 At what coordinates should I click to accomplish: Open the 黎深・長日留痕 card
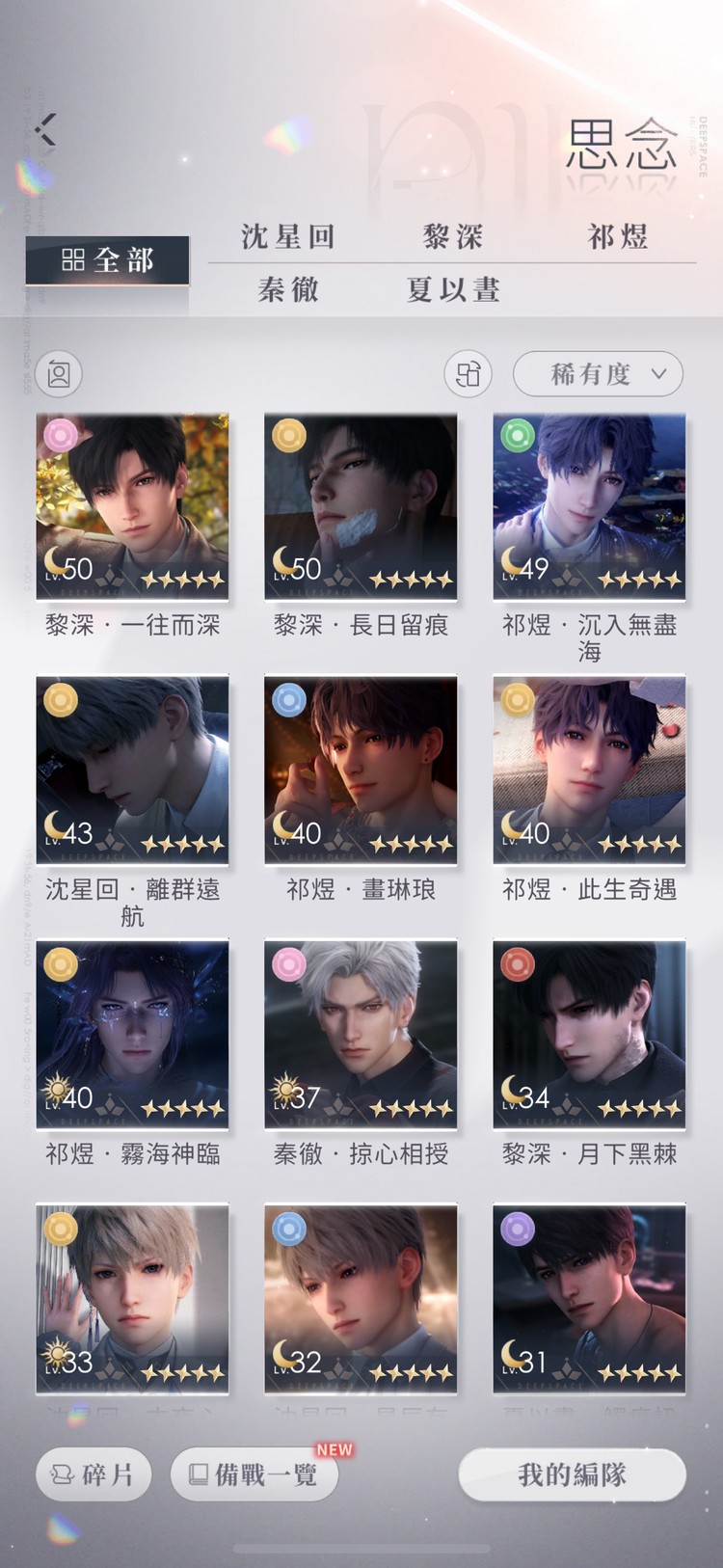pyautogui.click(x=361, y=507)
